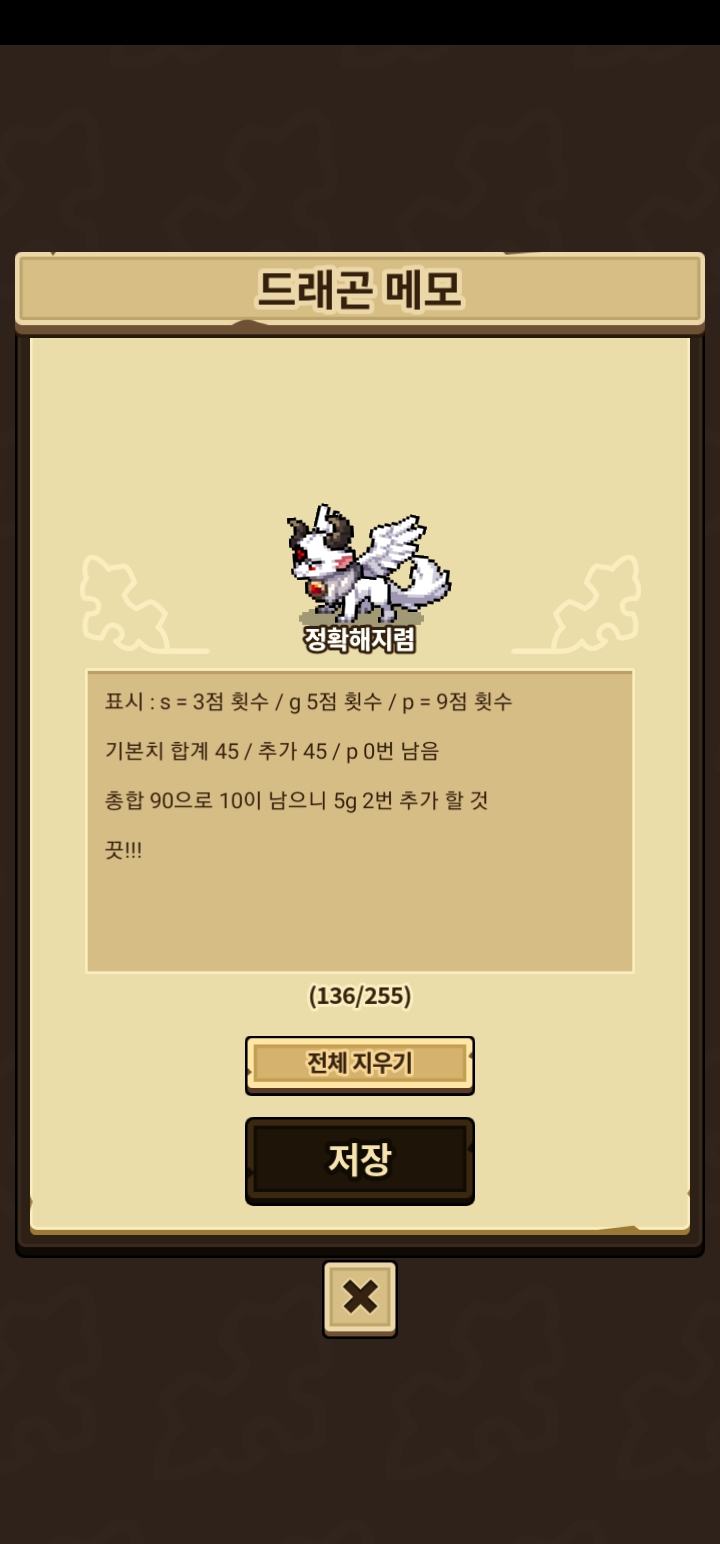Tap the dragon memo text field
The image size is (720, 1544).
(x=360, y=820)
